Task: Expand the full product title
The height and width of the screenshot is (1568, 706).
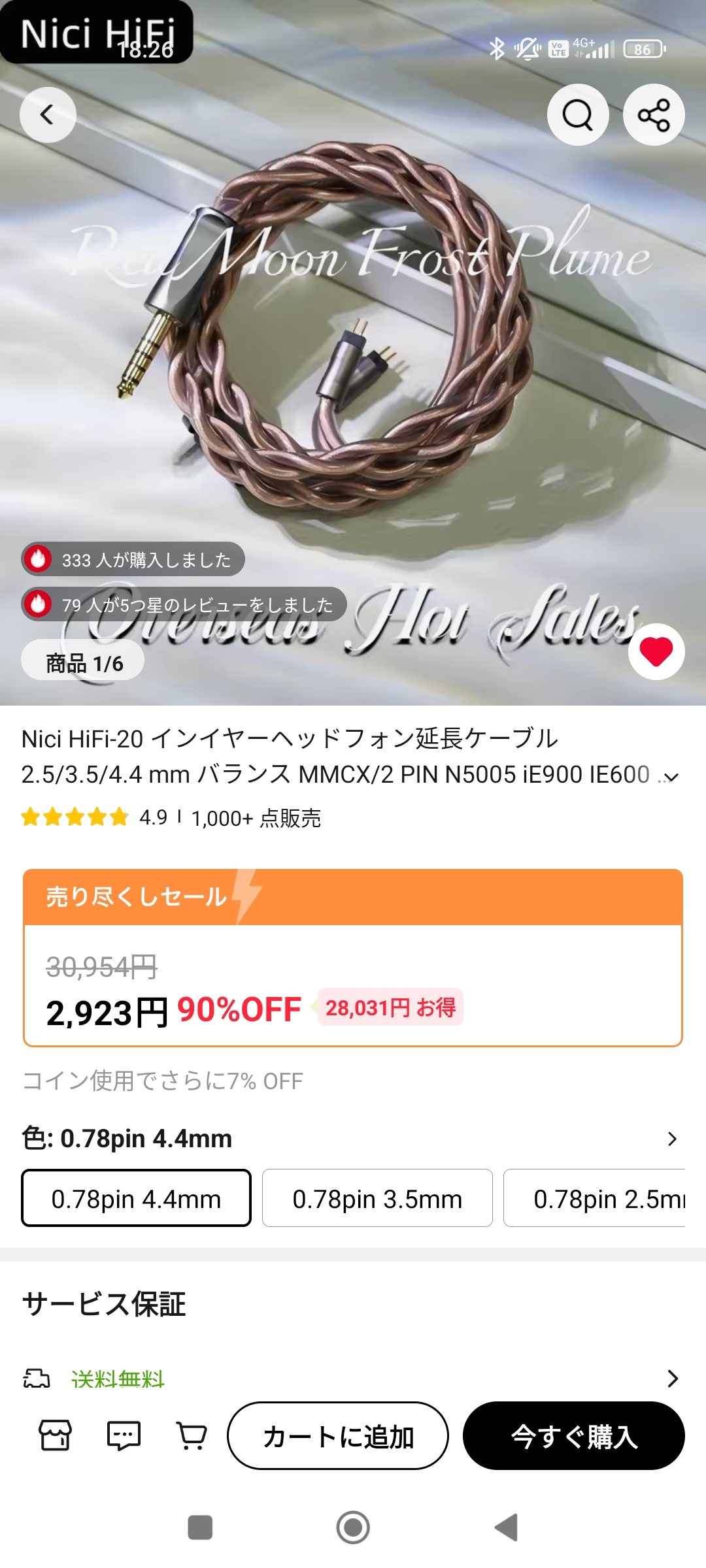Action: tap(670, 777)
